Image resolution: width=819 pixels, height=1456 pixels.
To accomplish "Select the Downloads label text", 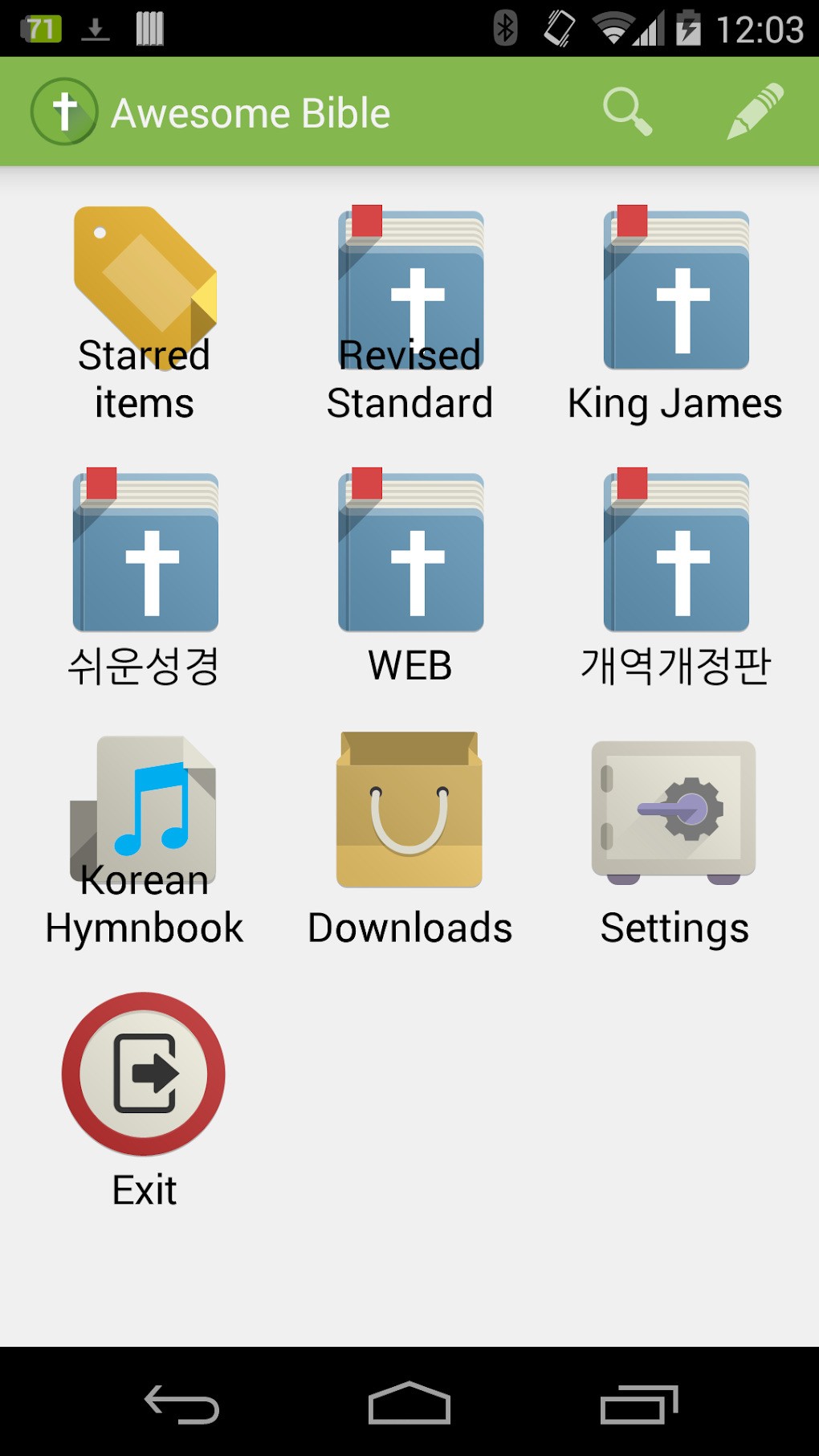I will coord(410,928).
